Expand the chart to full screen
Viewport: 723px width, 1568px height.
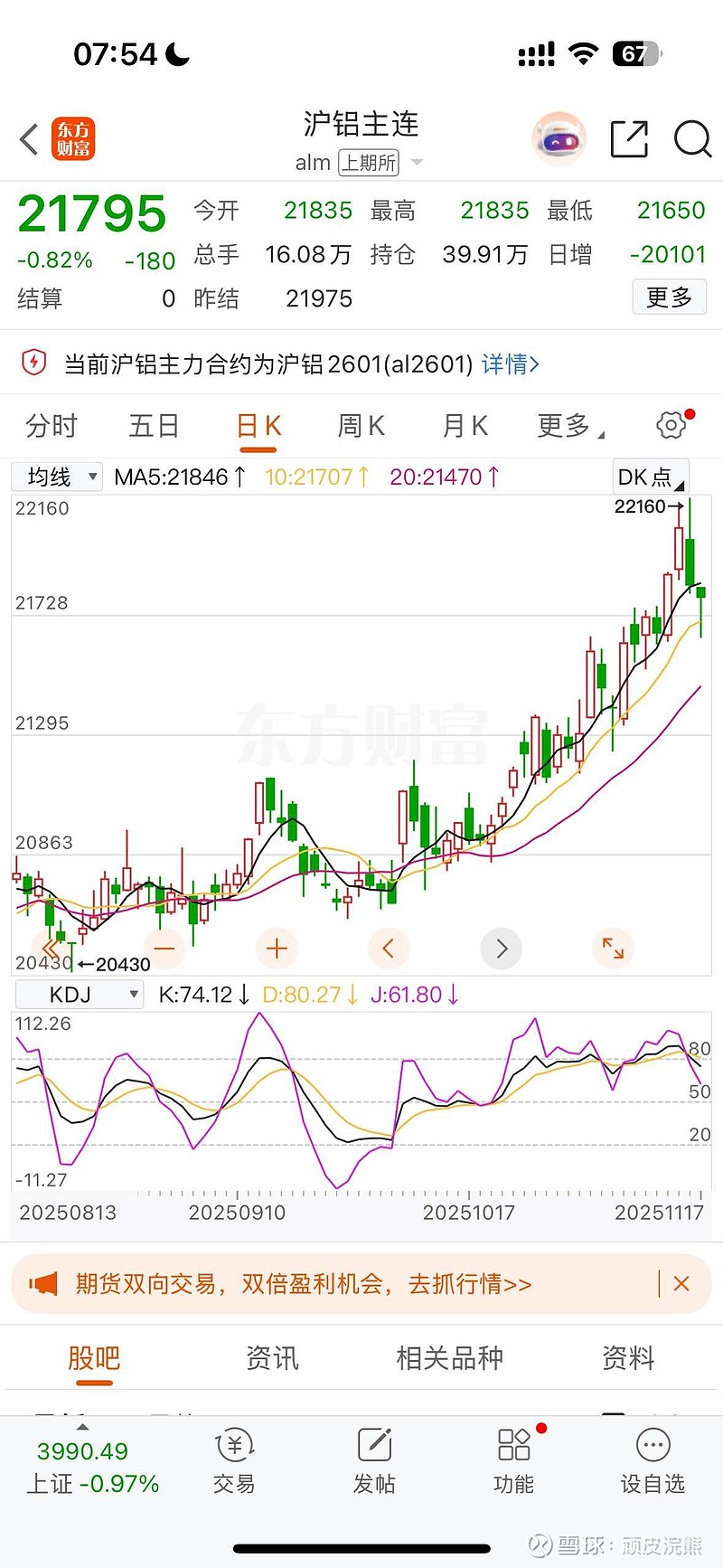click(613, 949)
